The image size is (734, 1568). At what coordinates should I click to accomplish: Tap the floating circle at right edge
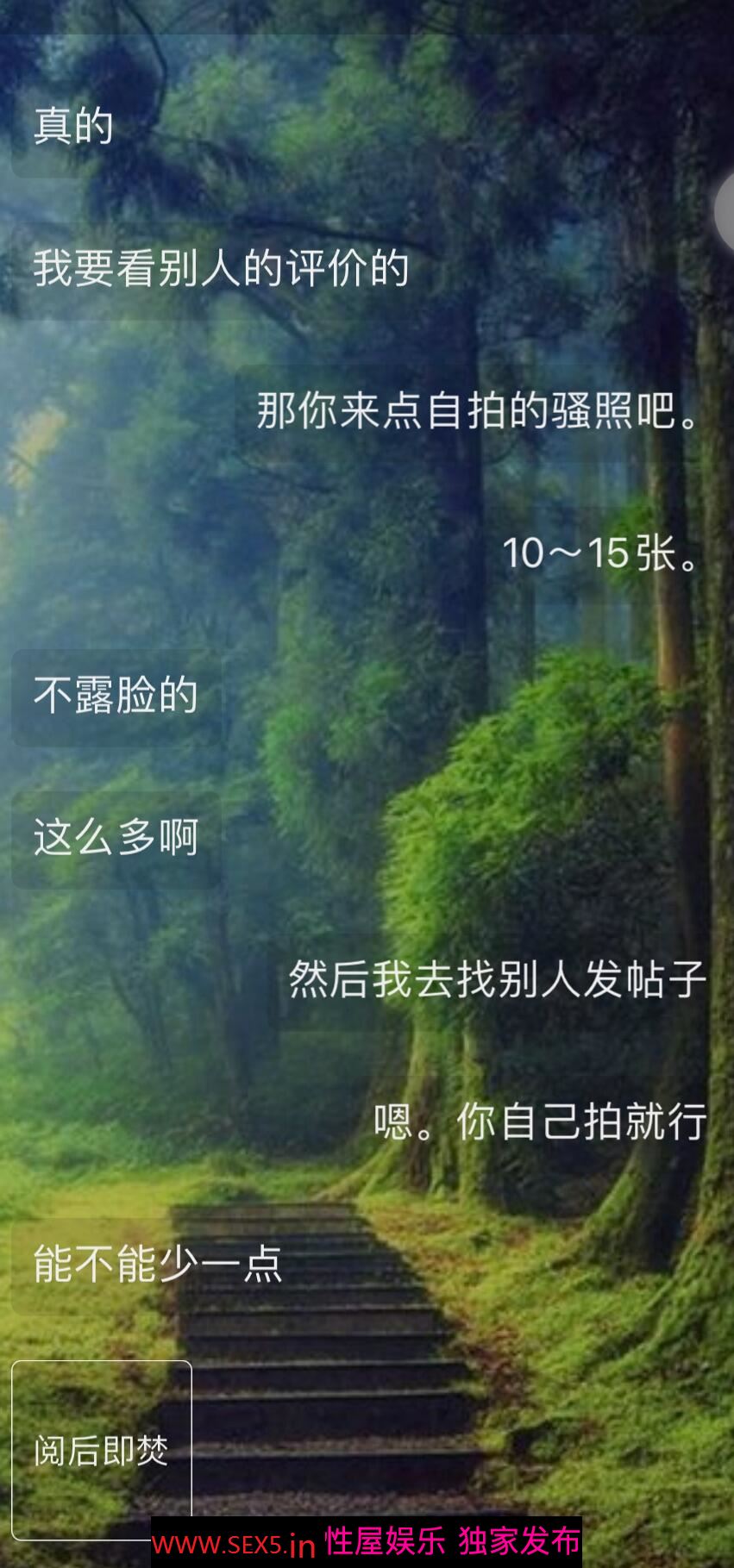tap(725, 212)
